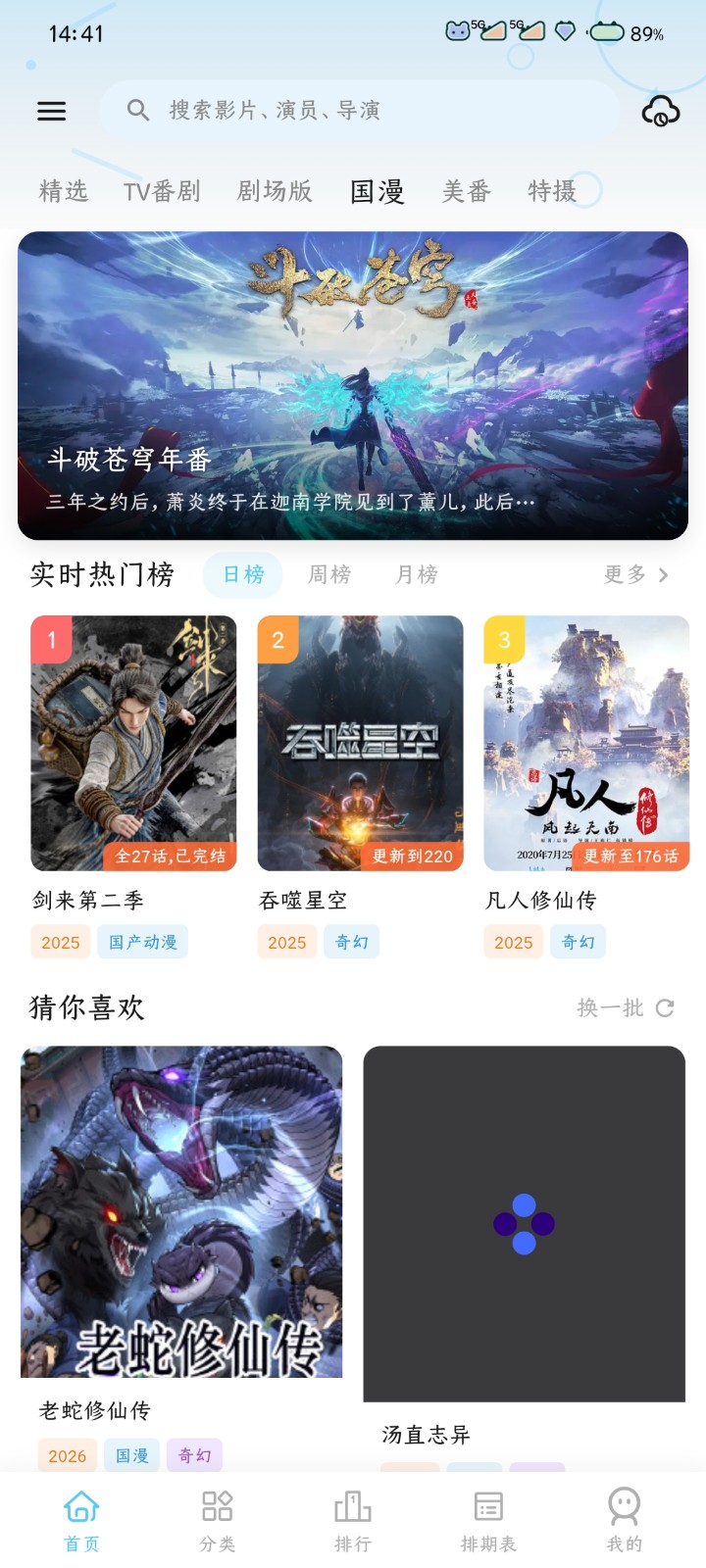This screenshot has height=1568, width=706.
Task: Switch to the 周榜 weekly ranking
Action: click(x=328, y=575)
